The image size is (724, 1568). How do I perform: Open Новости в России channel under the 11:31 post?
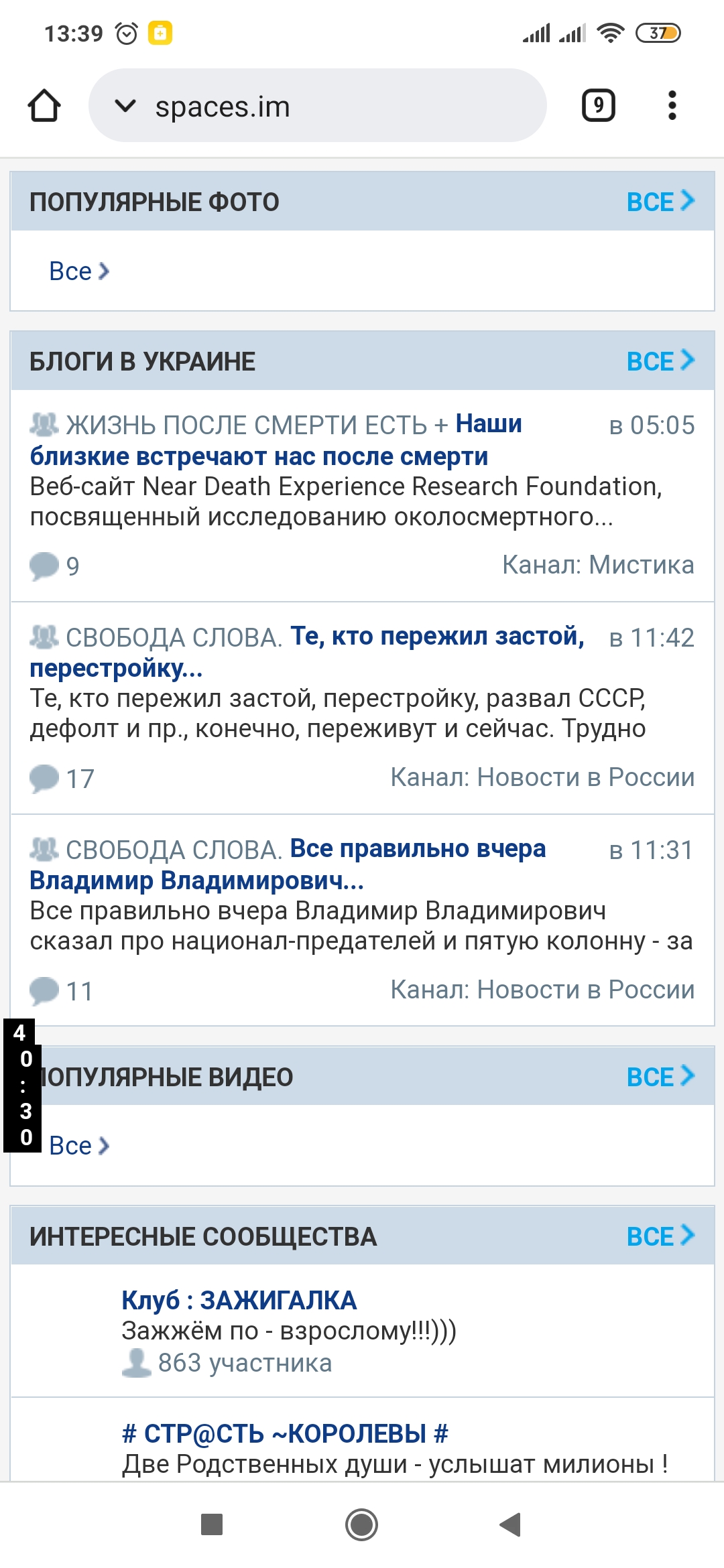(x=542, y=990)
